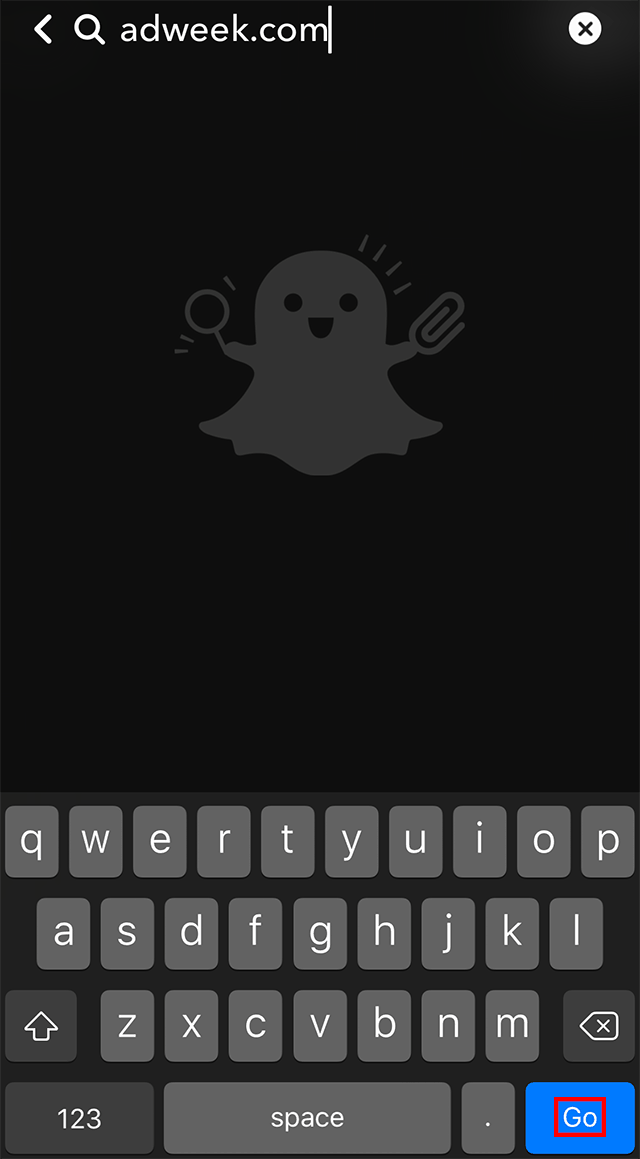Tap the backspace key
Viewport: 640px width, 1159px height.
click(x=599, y=1026)
